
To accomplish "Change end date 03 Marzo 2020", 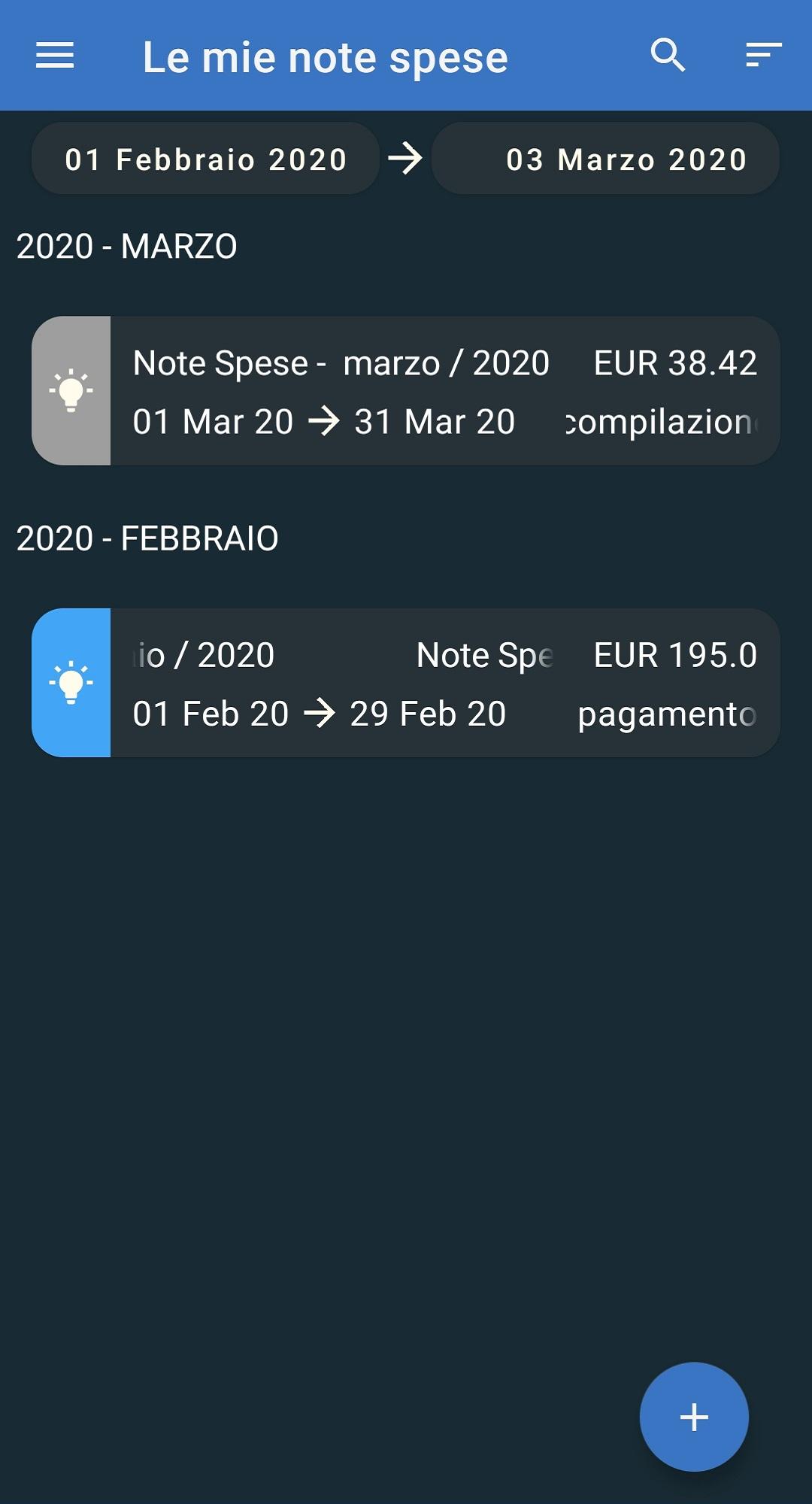I will 605,159.
